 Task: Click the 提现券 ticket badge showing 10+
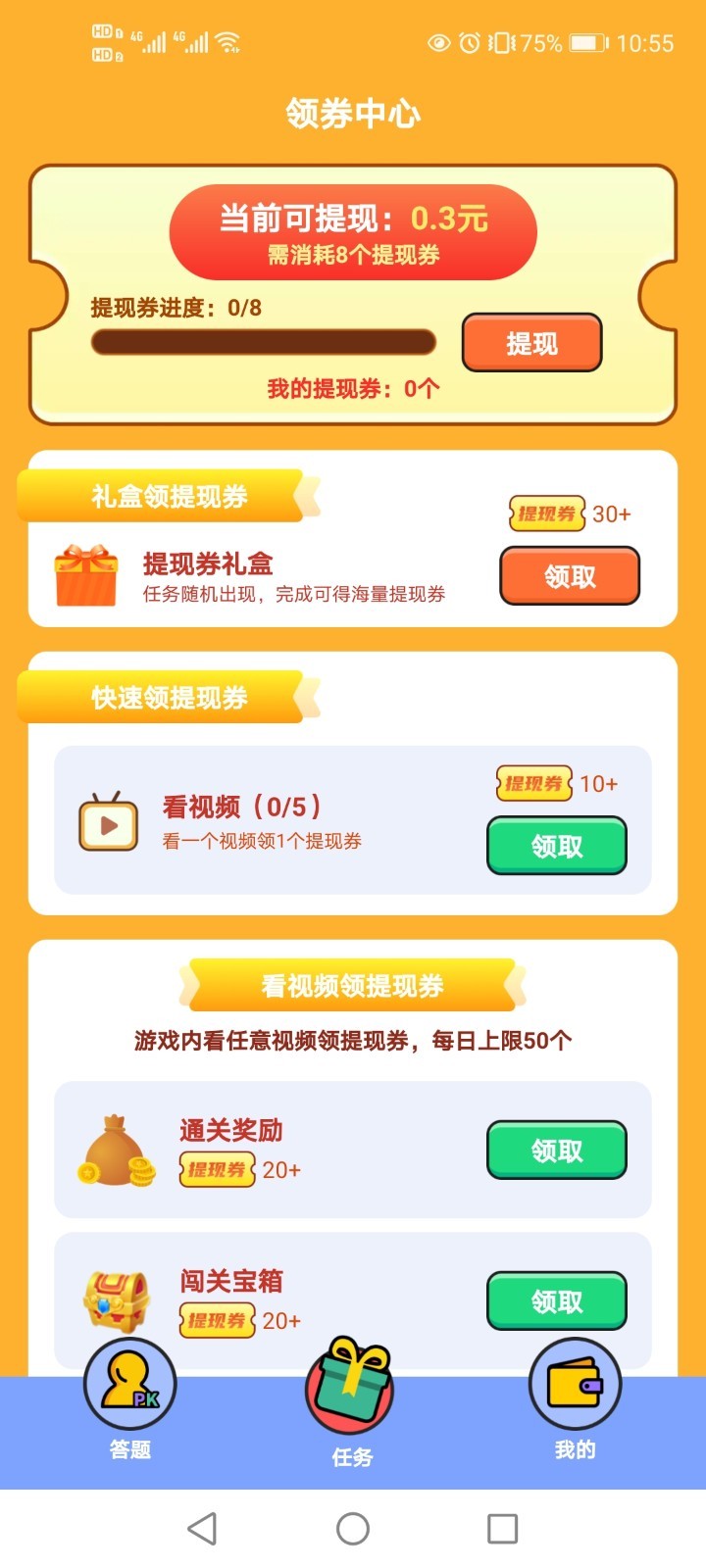click(534, 784)
